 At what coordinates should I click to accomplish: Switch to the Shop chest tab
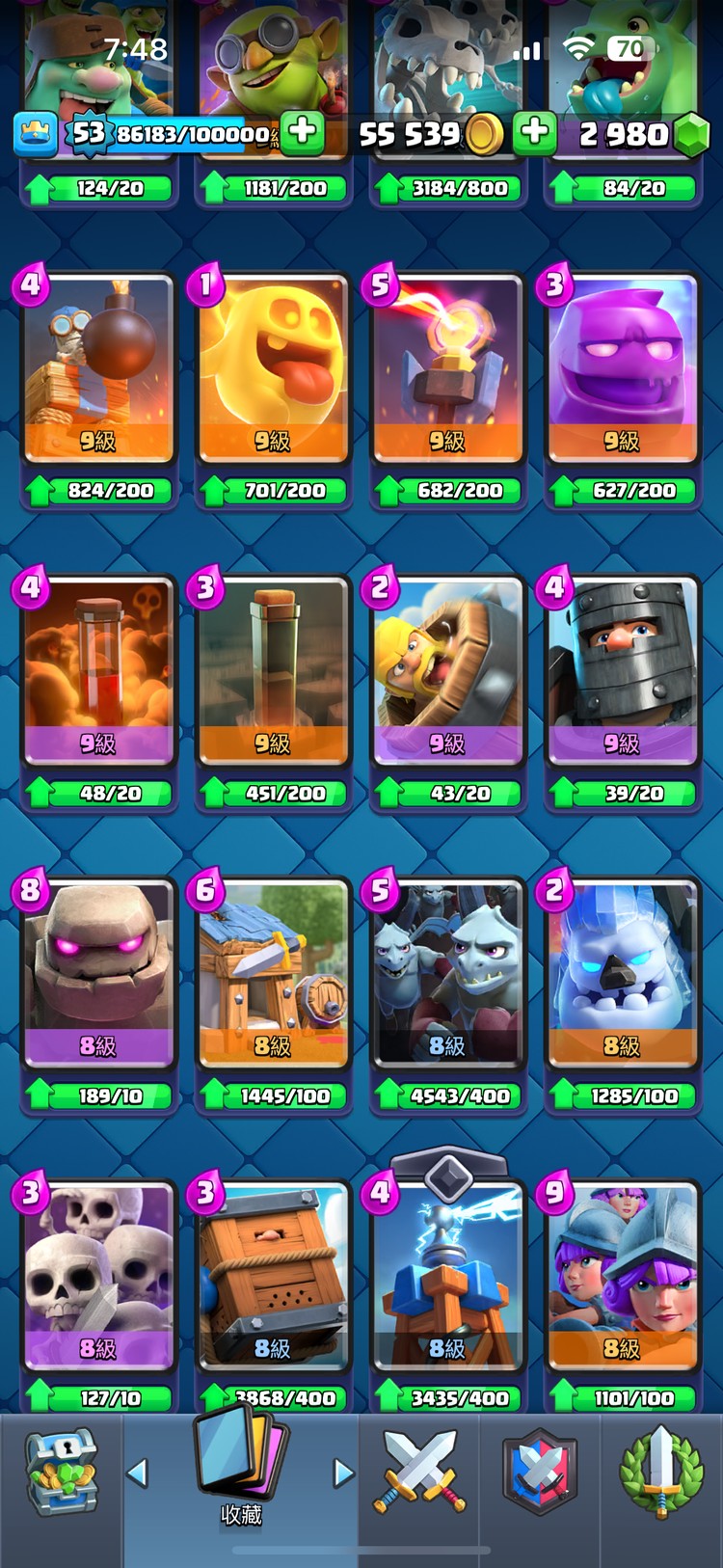(61, 1473)
